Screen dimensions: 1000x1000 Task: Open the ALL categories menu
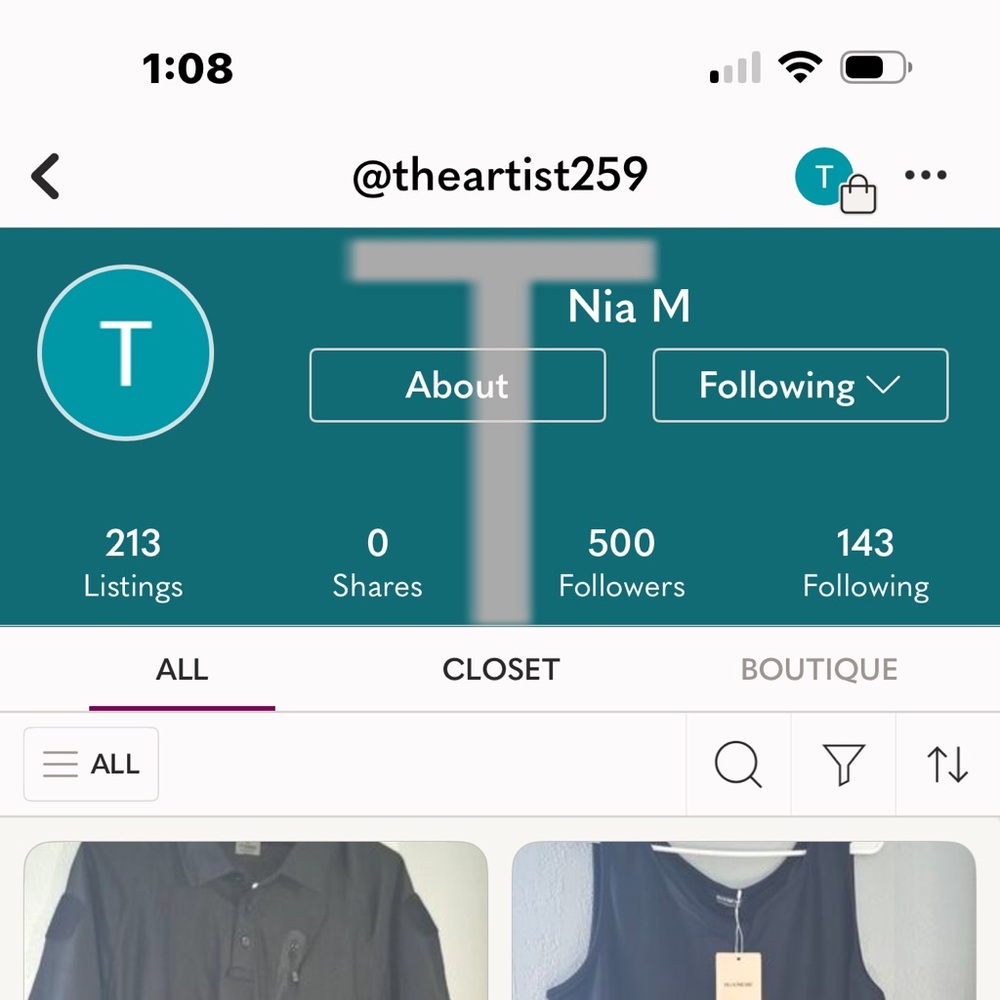(x=91, y=765)
